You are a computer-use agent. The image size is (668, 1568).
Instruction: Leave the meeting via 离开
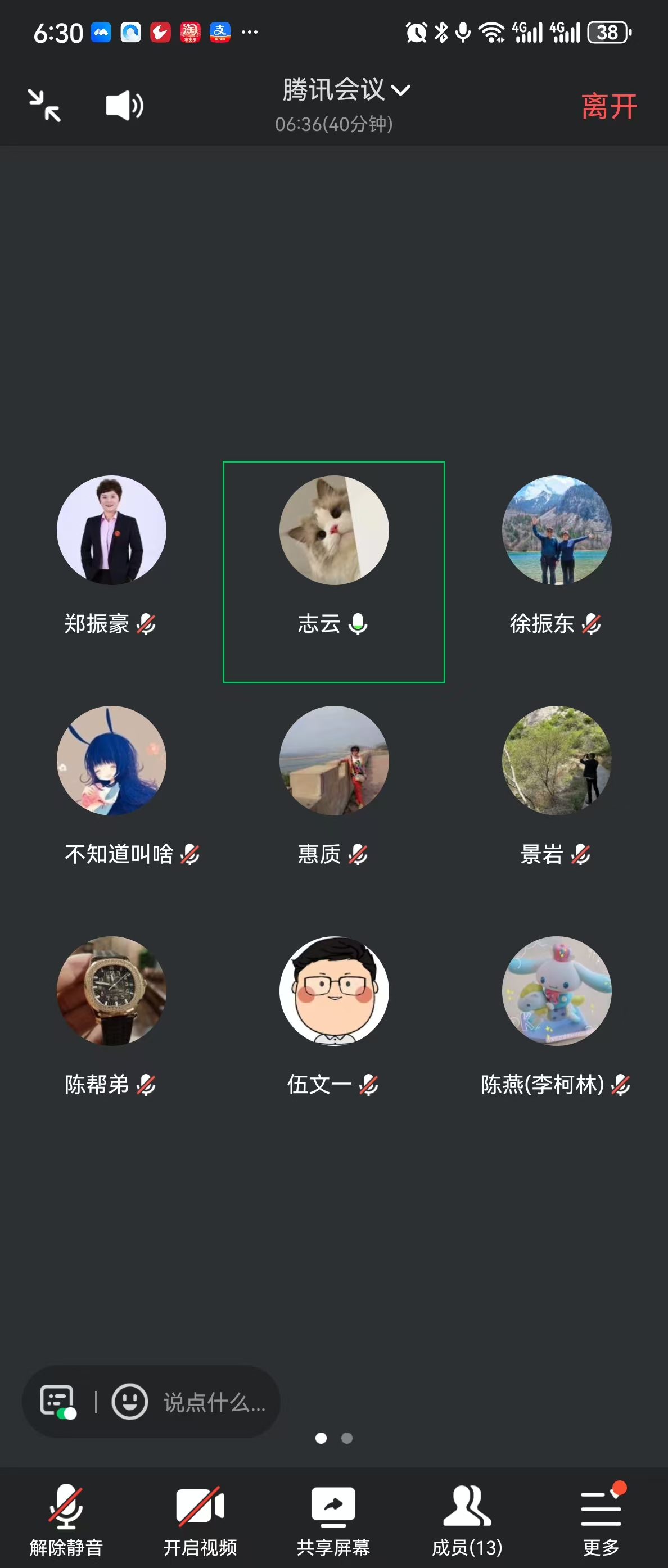pos(608,107)
